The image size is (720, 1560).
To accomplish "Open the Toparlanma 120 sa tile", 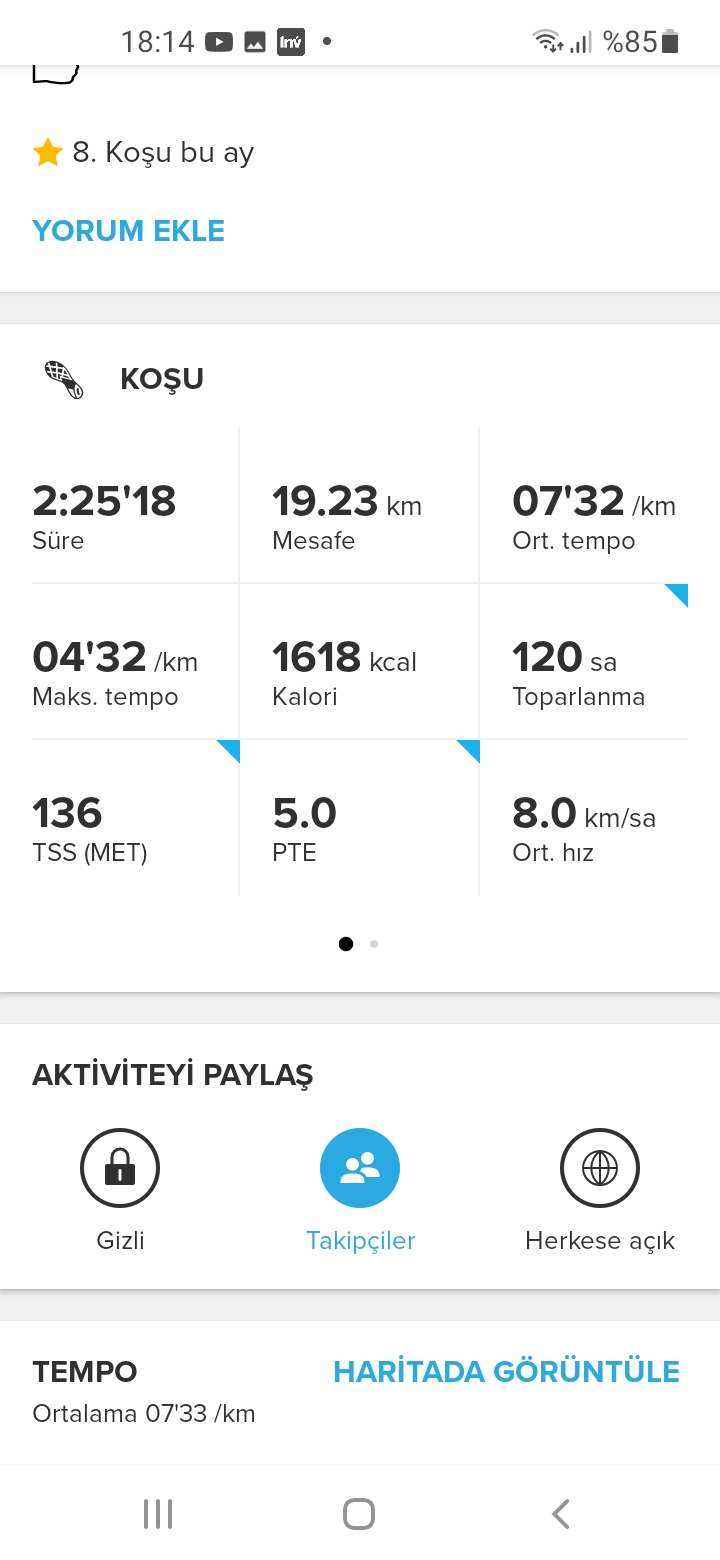I will 584,662.
